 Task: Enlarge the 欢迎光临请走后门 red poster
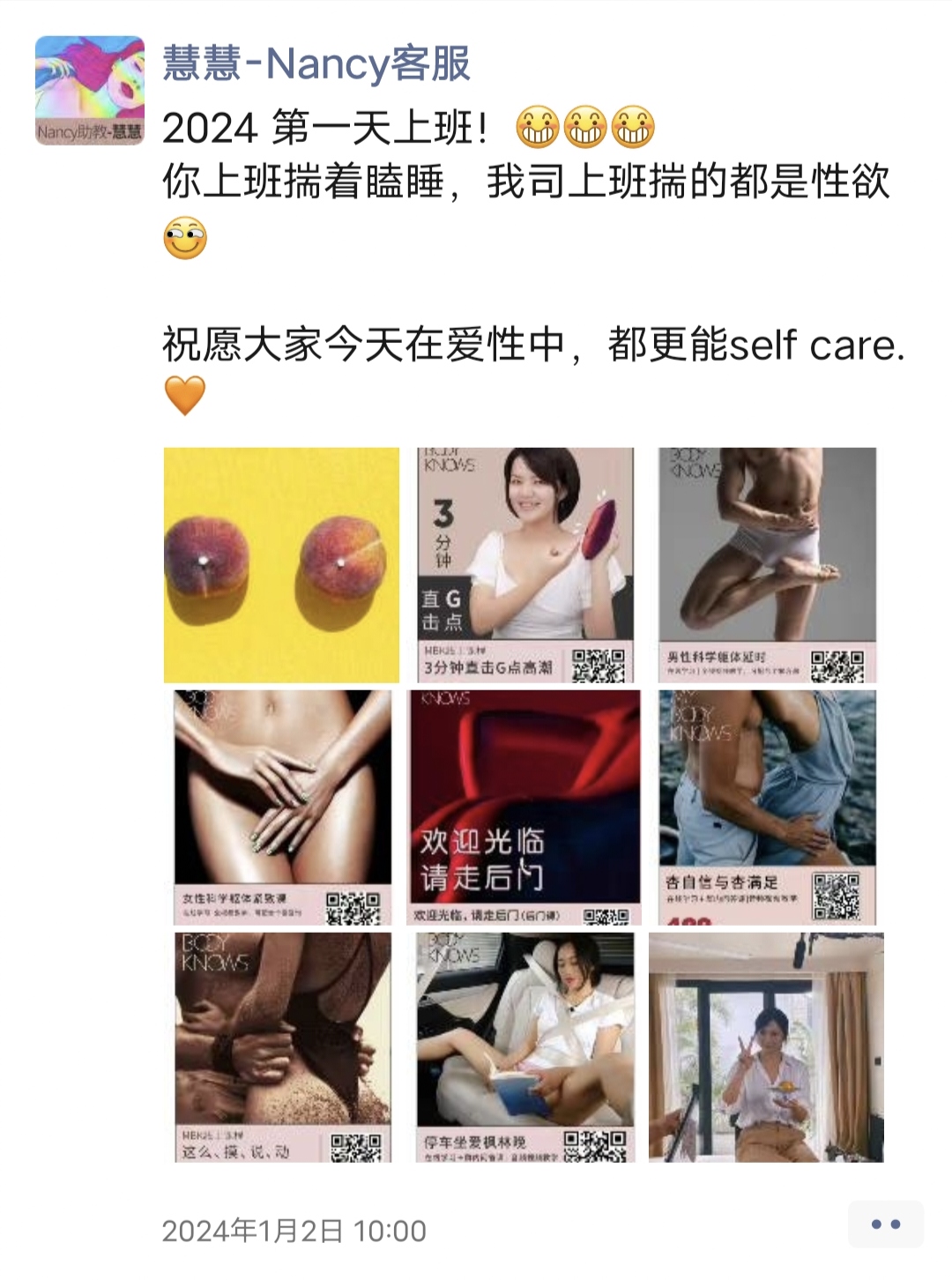click(x=525, y=807)
